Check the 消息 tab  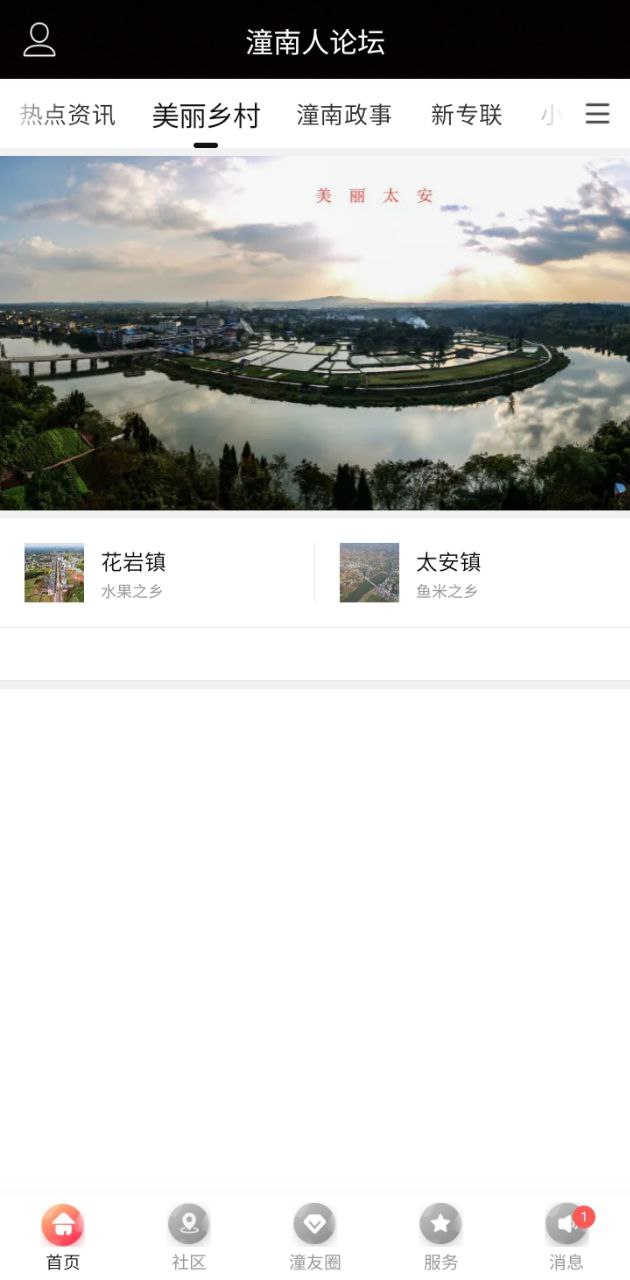[x=566, y=1237]
